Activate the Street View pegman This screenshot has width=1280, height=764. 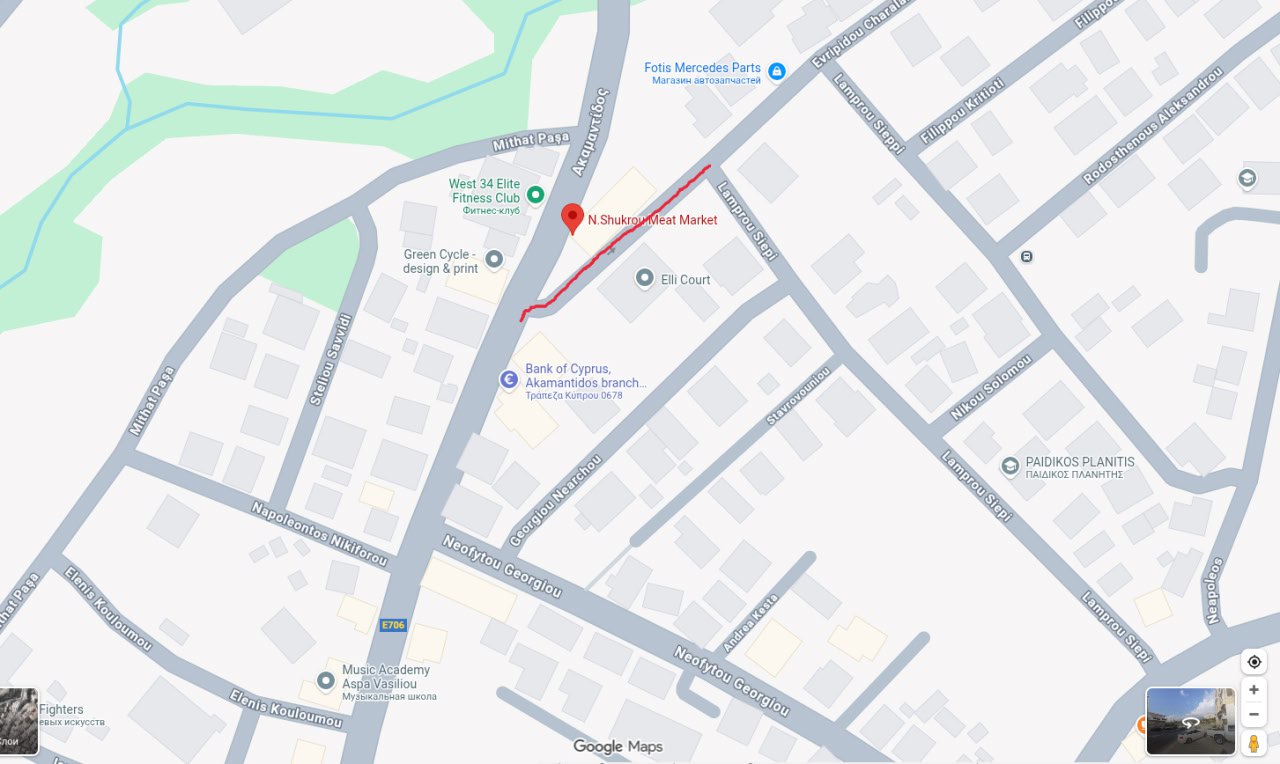pos(1253,743)
